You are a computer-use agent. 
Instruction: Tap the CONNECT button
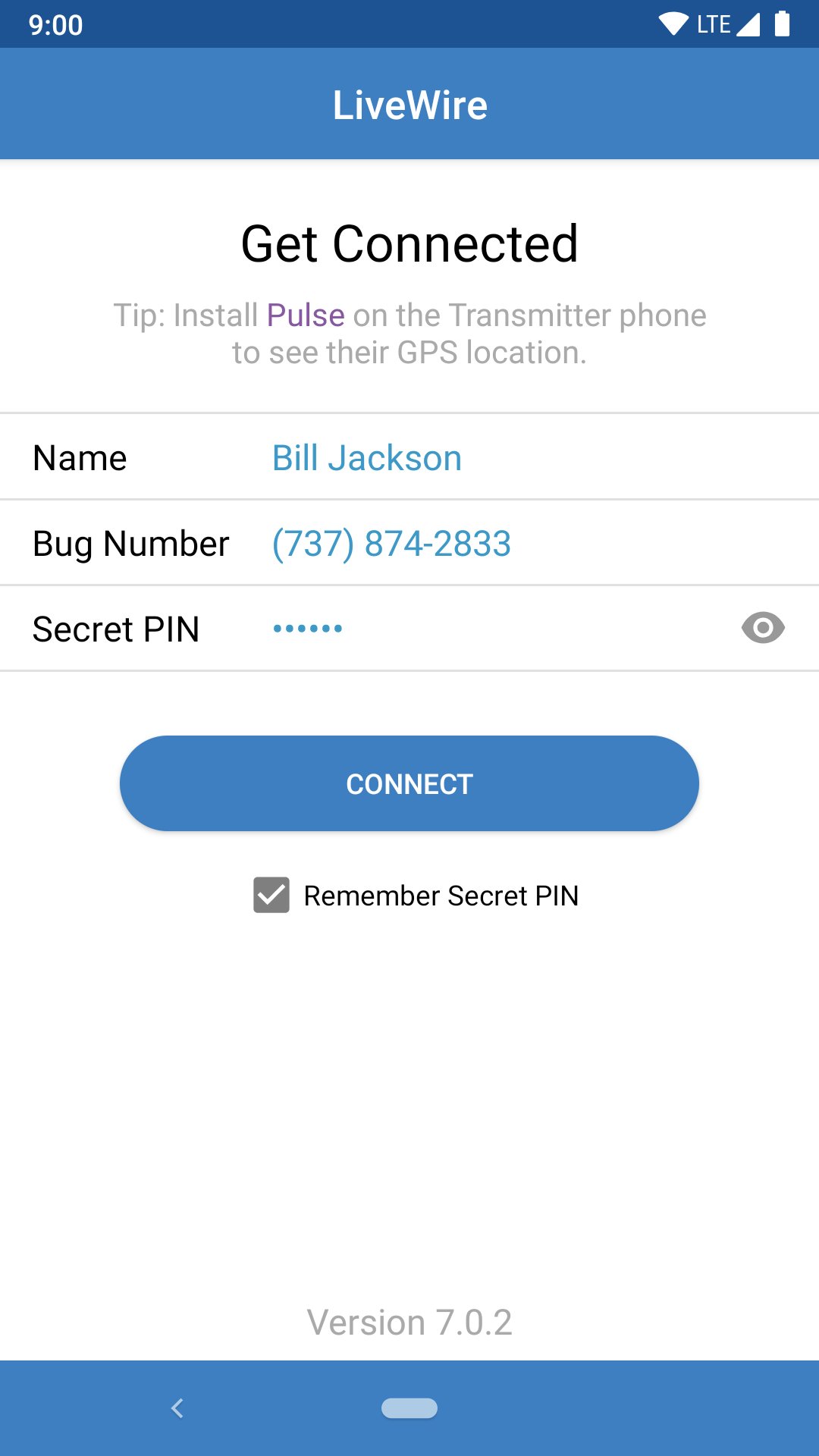409,783
